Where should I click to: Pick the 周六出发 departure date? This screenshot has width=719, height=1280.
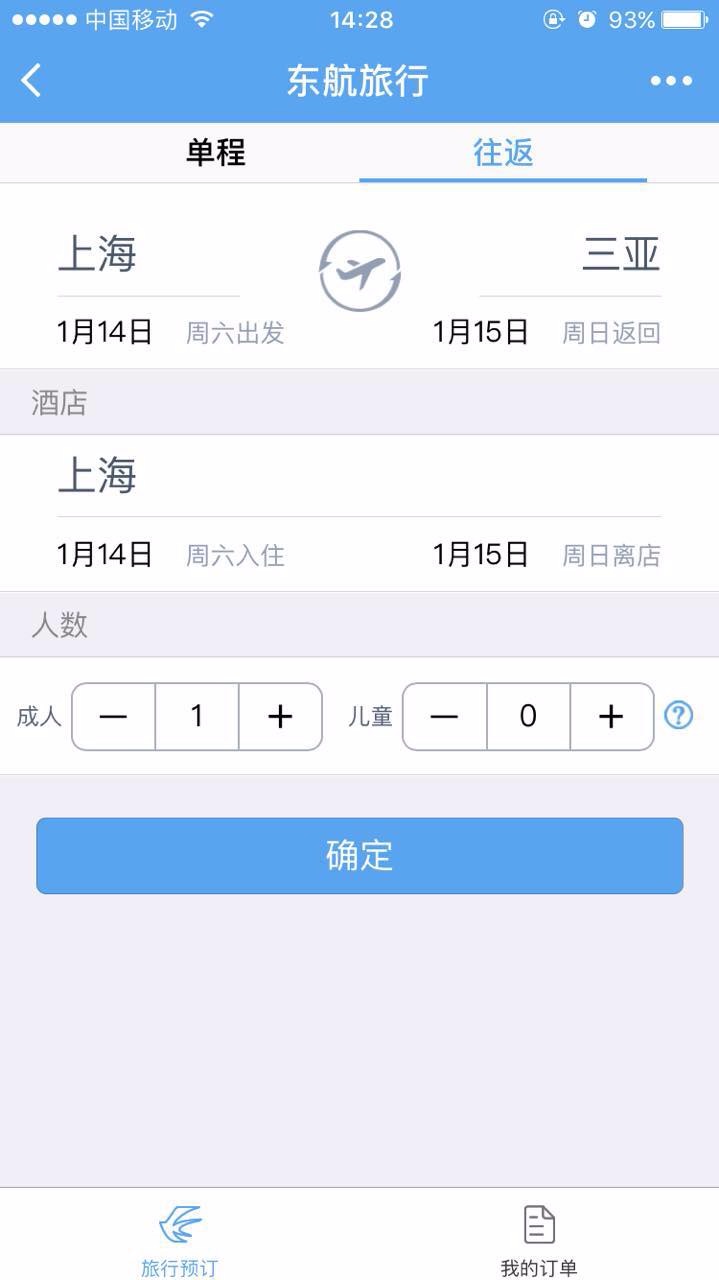coord(170,332)
